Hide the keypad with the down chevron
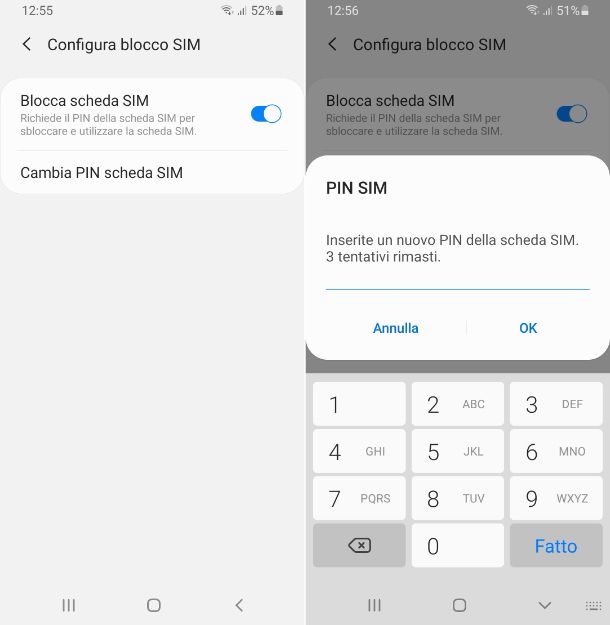This screenshot has width=610, height=625. 545,605
